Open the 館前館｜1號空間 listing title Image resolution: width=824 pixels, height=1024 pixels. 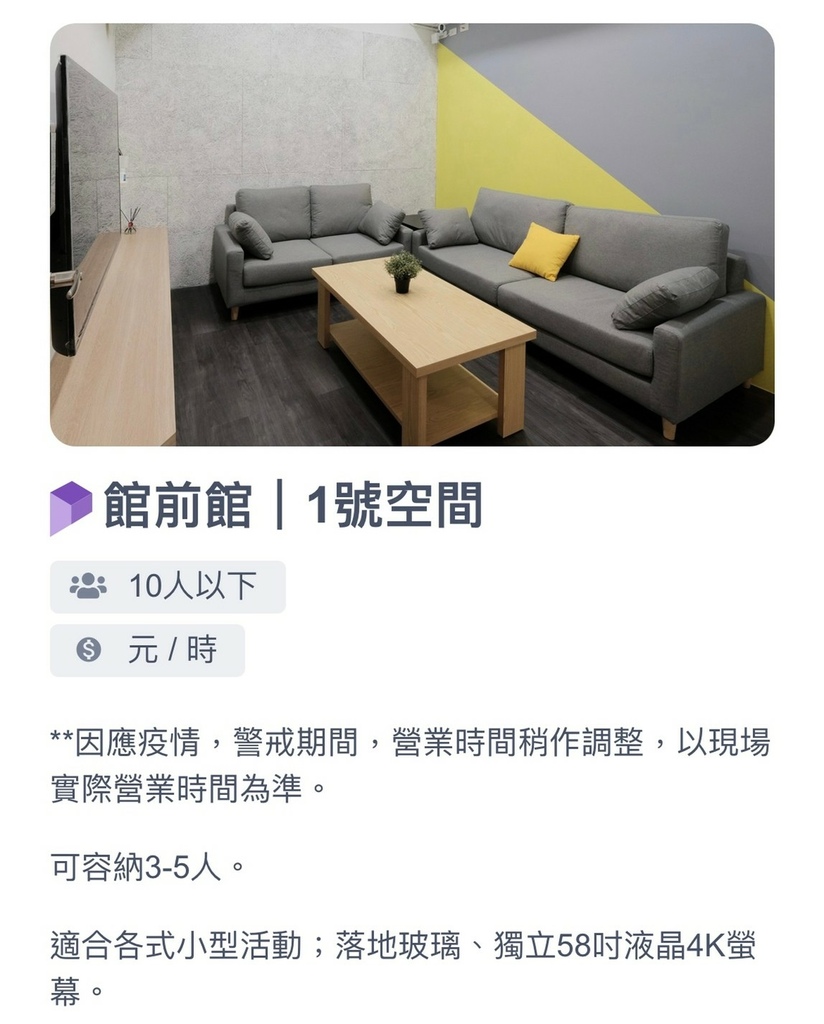click(292, 506)
